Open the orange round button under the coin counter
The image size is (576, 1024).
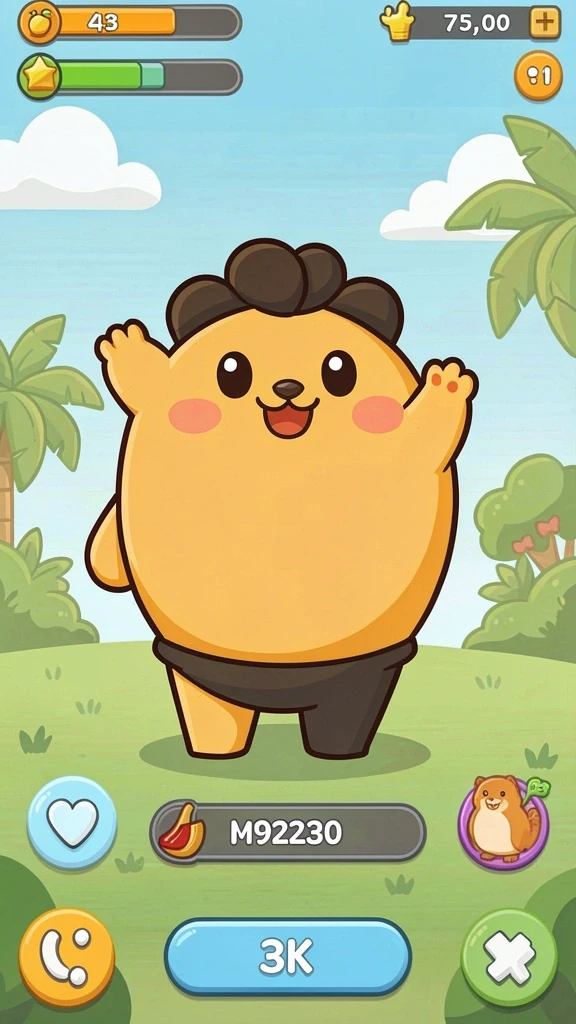(x=538, y=76)
